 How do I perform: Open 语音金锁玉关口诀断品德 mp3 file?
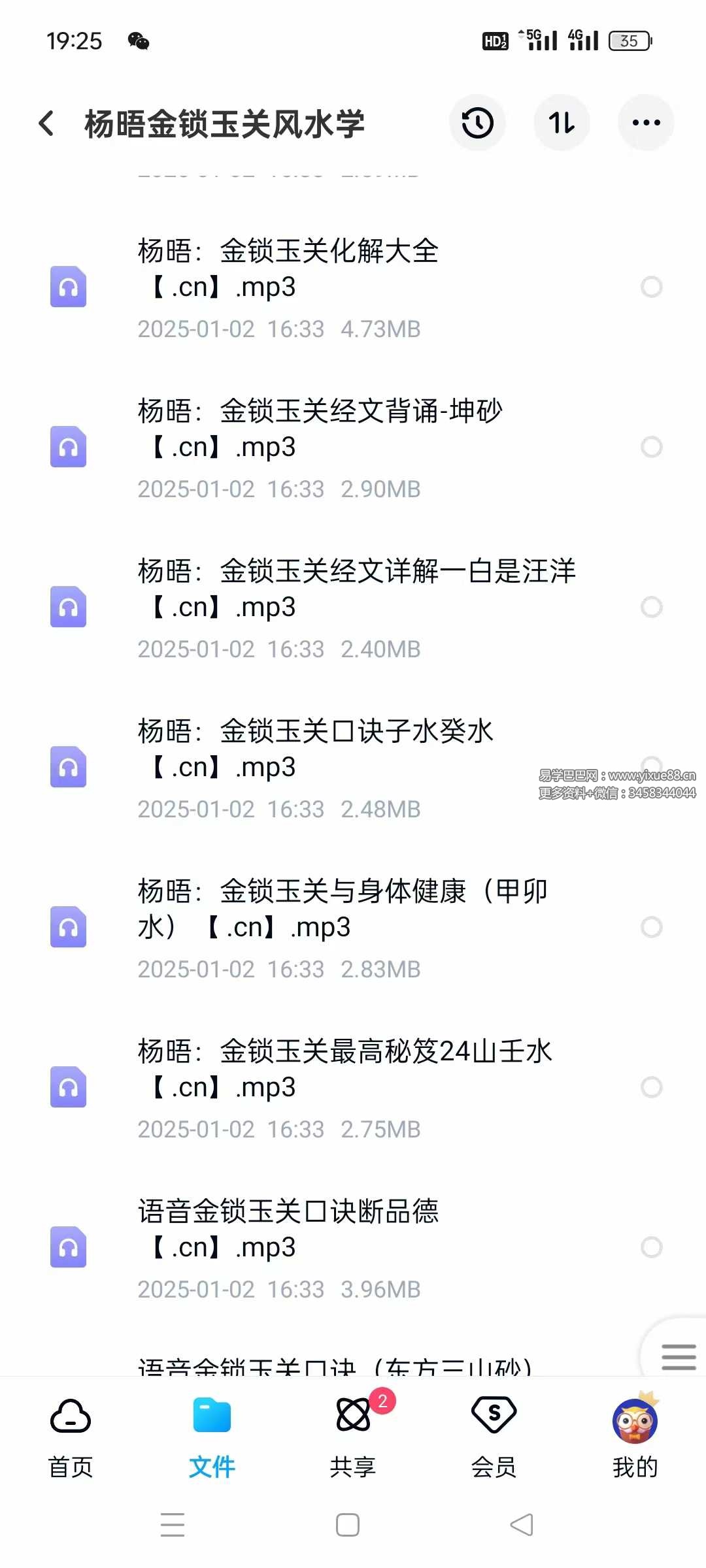(288, 1230)
